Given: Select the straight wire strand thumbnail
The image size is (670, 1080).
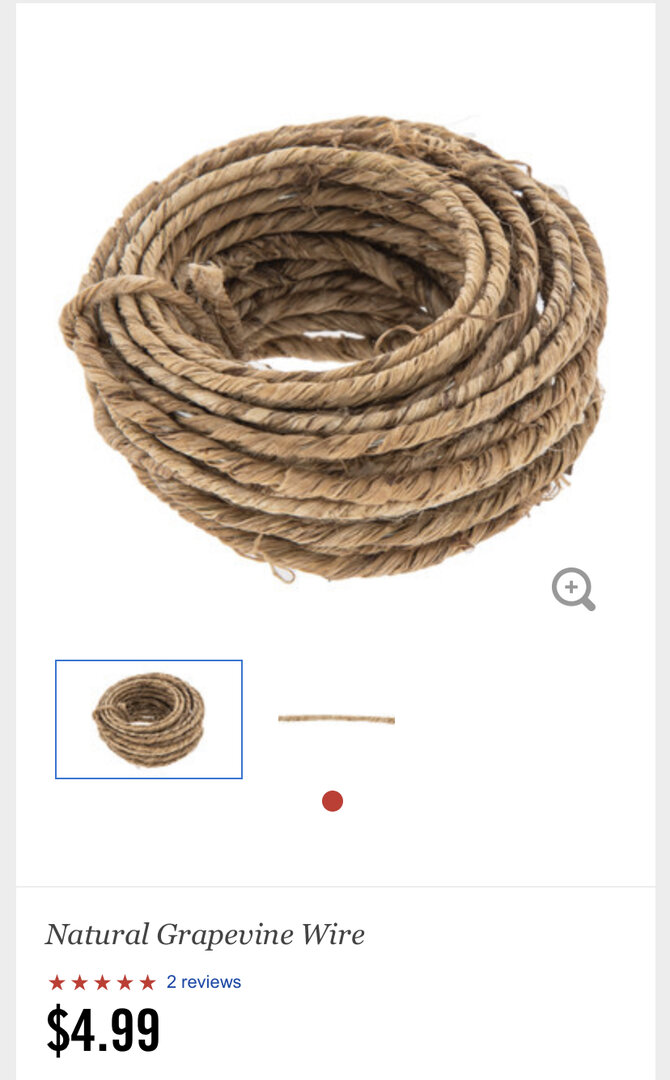Looking at the screenshot, I should coord(336,719).
